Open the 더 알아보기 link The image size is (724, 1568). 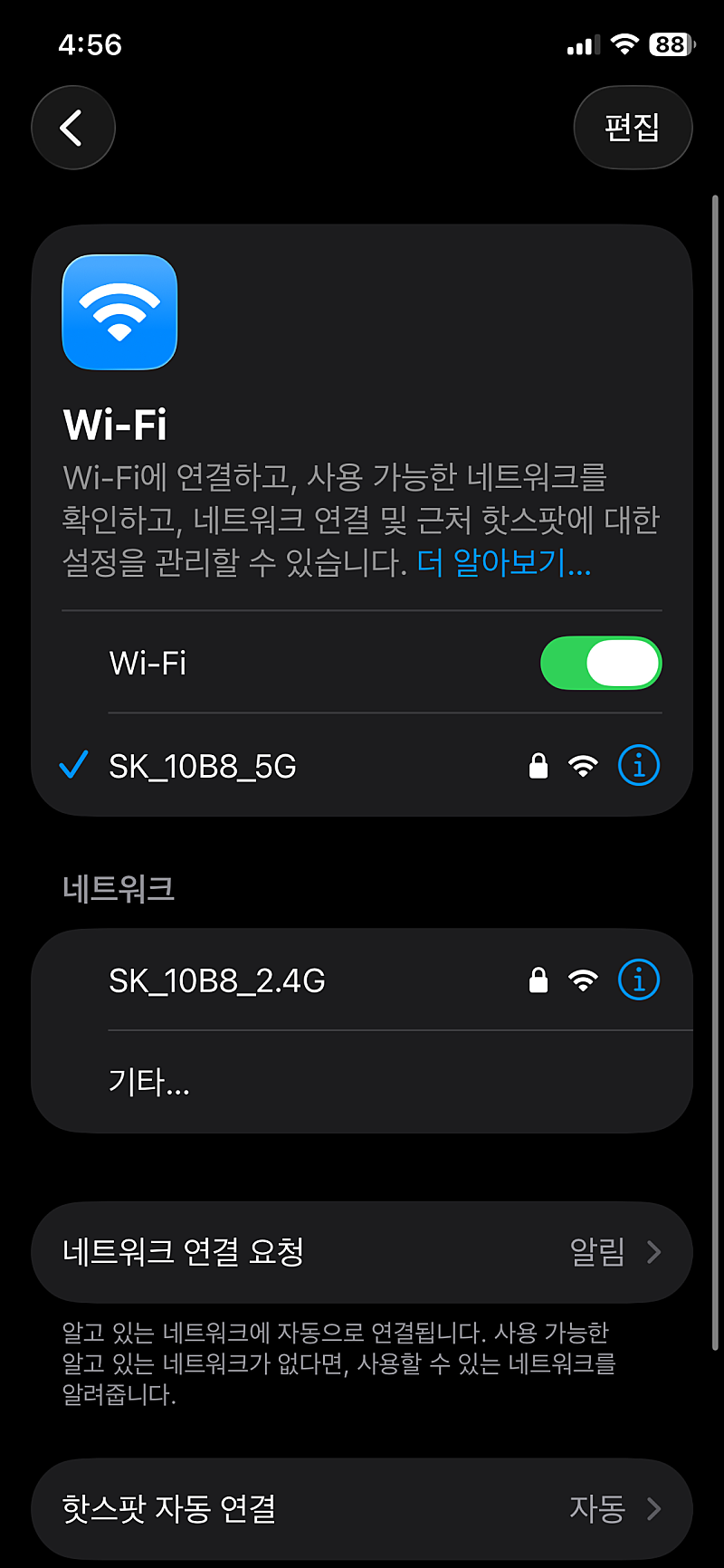pos(504,563)
